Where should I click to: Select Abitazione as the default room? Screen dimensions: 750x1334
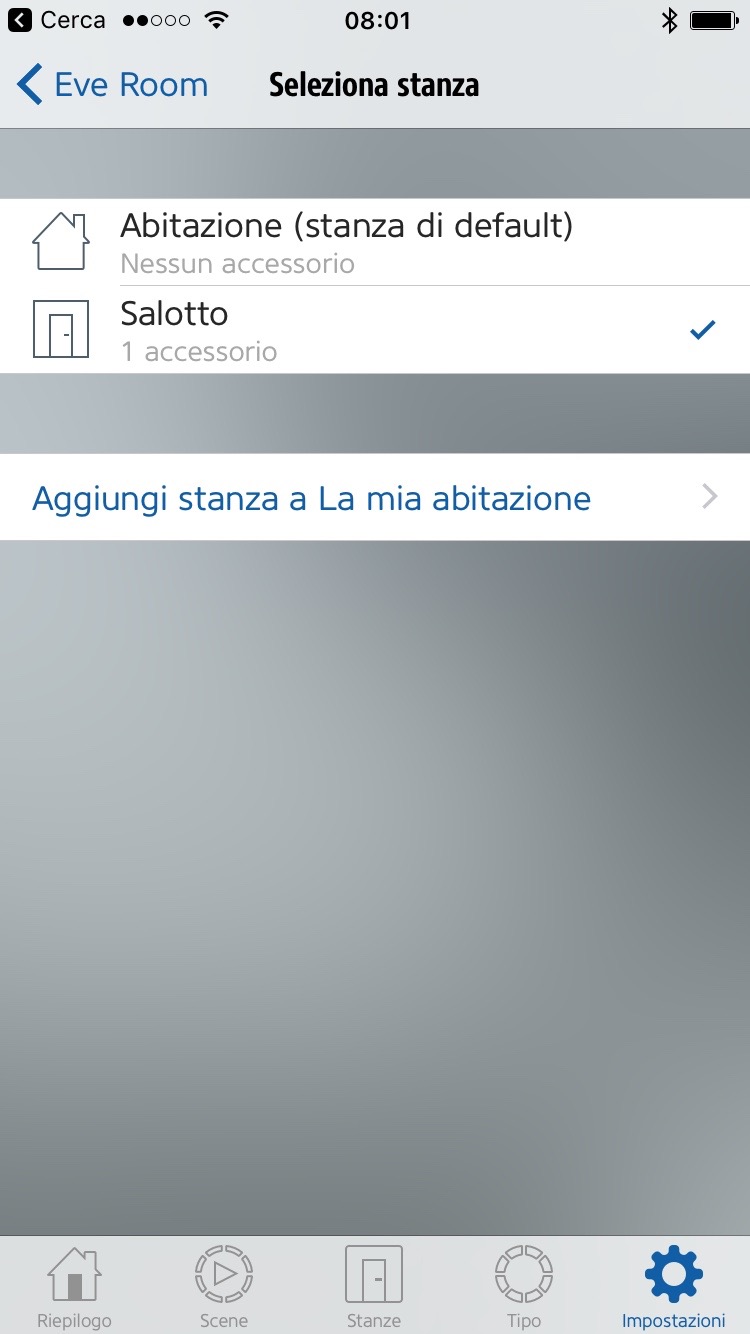tap(345, 241)
